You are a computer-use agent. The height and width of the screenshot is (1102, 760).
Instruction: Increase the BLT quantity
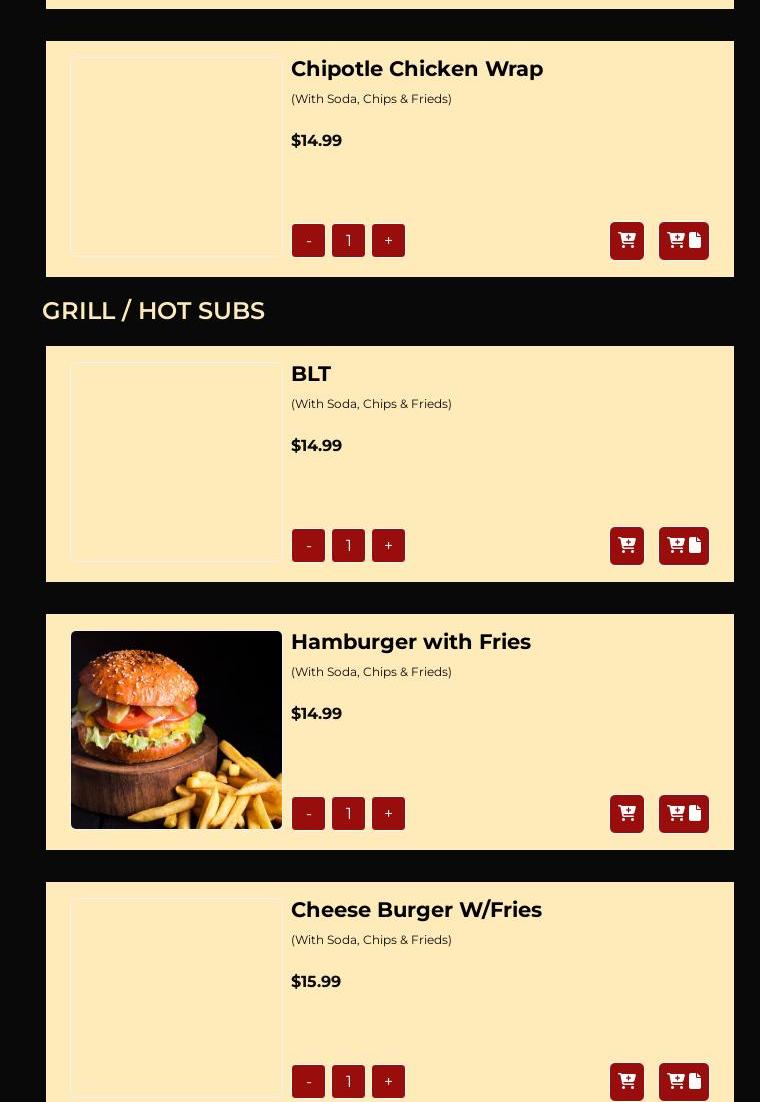(x=388, y=546)
